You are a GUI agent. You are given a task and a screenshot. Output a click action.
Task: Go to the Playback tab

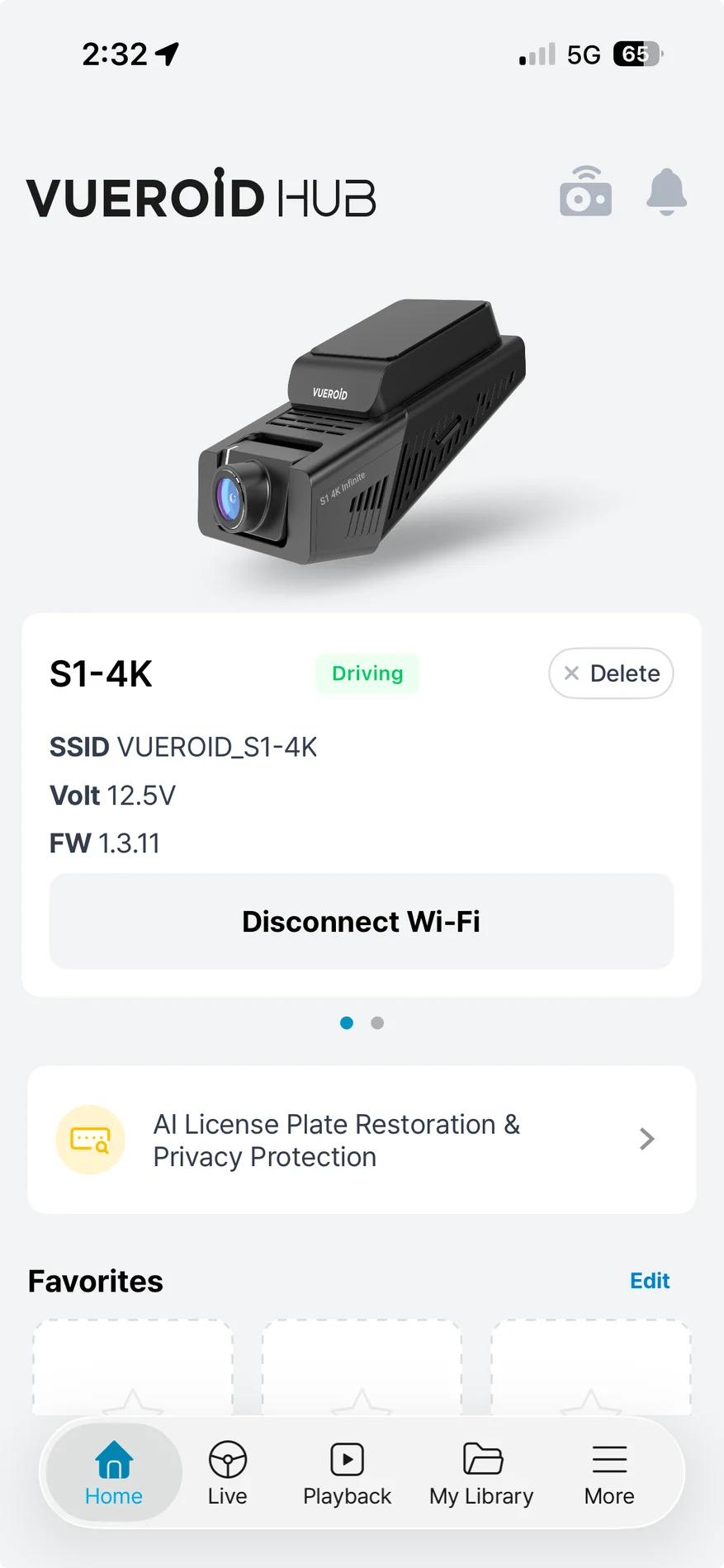click(347, 1473)
